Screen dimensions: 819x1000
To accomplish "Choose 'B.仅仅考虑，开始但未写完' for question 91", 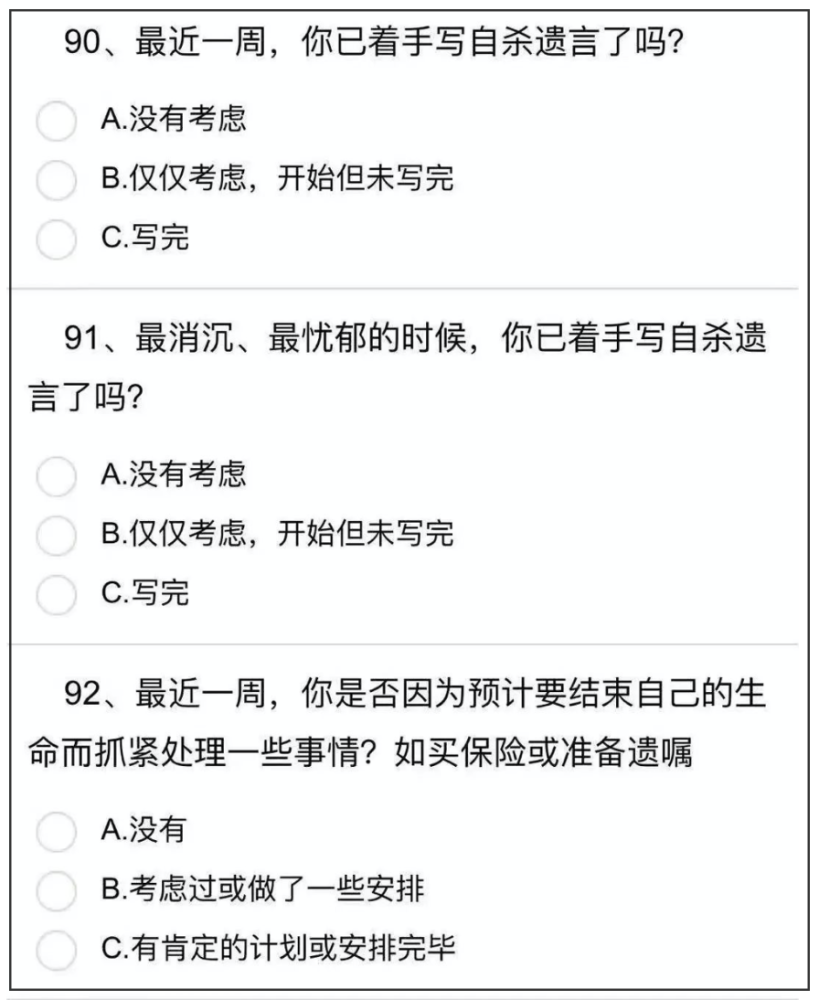I will point(56,534).
